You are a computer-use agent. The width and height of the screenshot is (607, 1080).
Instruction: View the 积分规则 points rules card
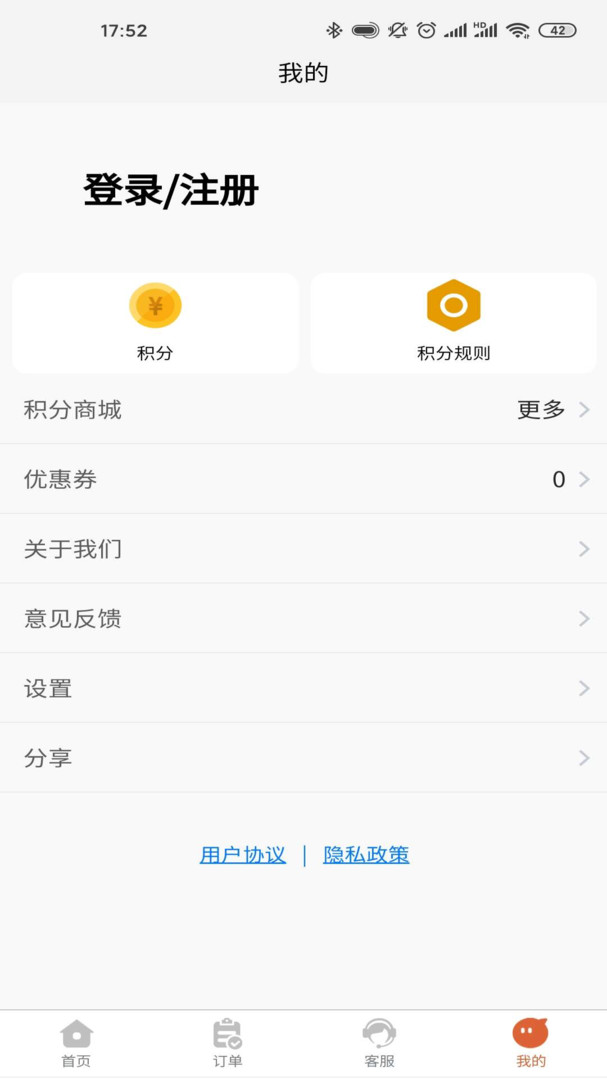click(x=453, y=322)
